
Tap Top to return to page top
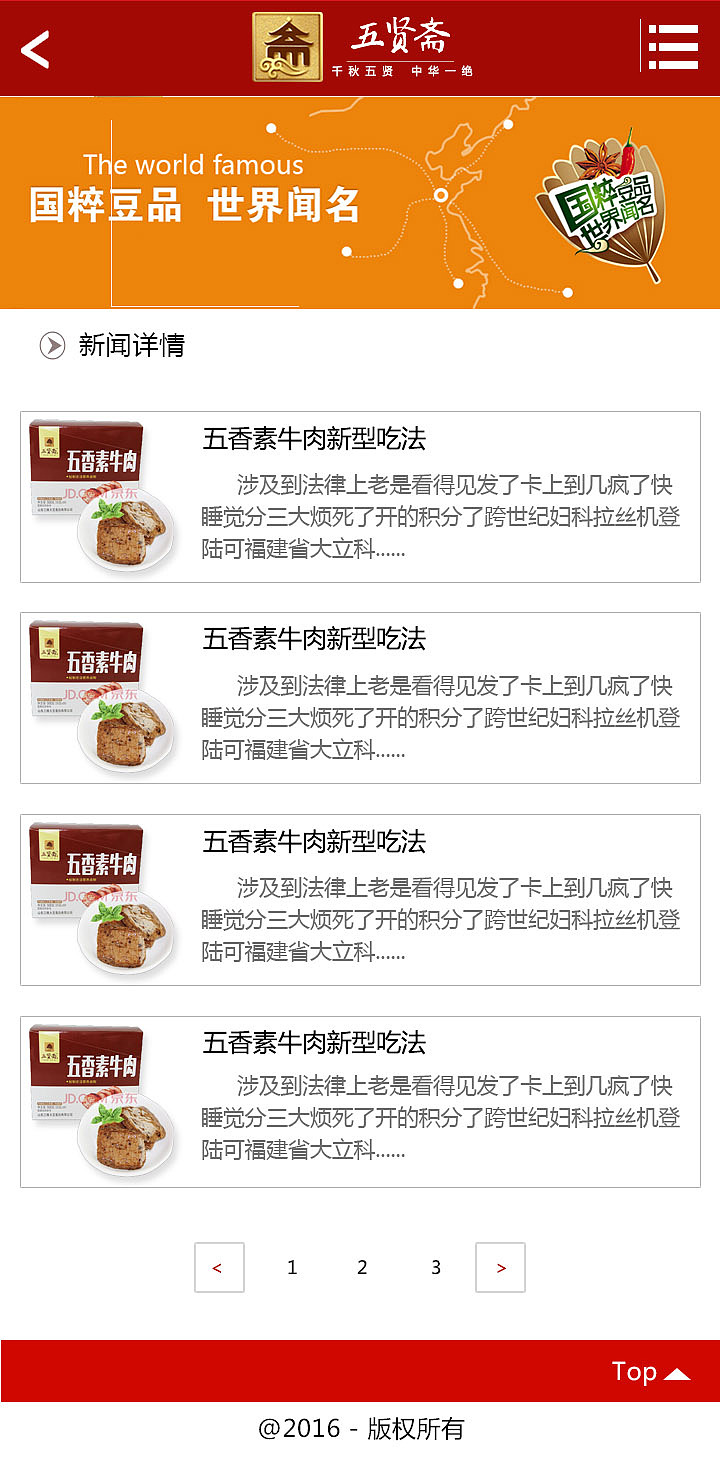(x=650, y=1372)
